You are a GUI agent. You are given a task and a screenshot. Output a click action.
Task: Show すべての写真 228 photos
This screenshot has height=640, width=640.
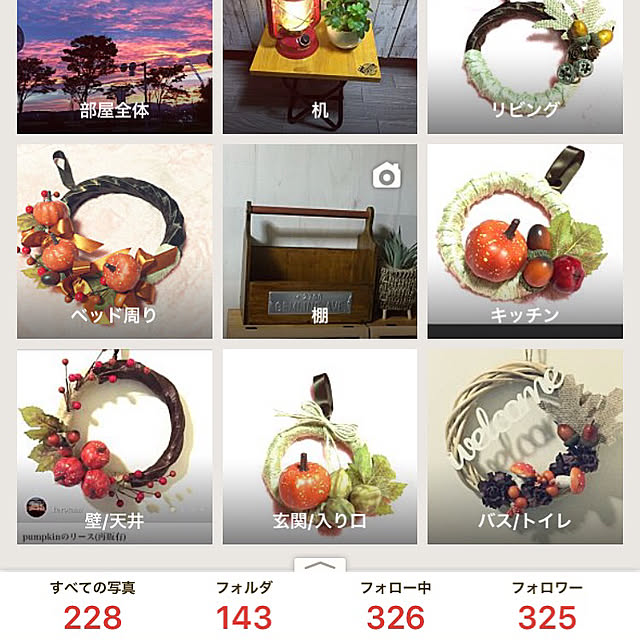pyautogui.click(x=93, y=605)
